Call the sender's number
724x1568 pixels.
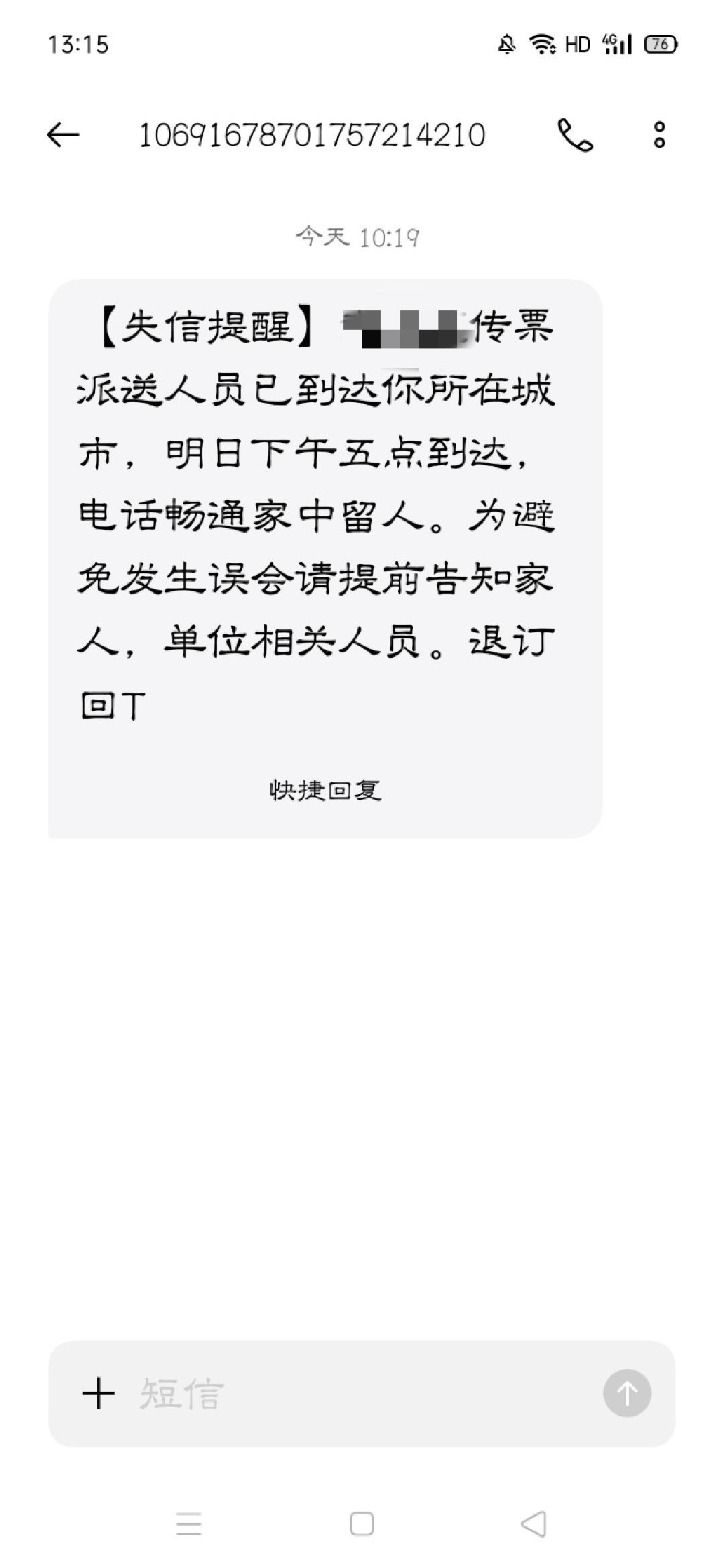(x=575, y=135)
